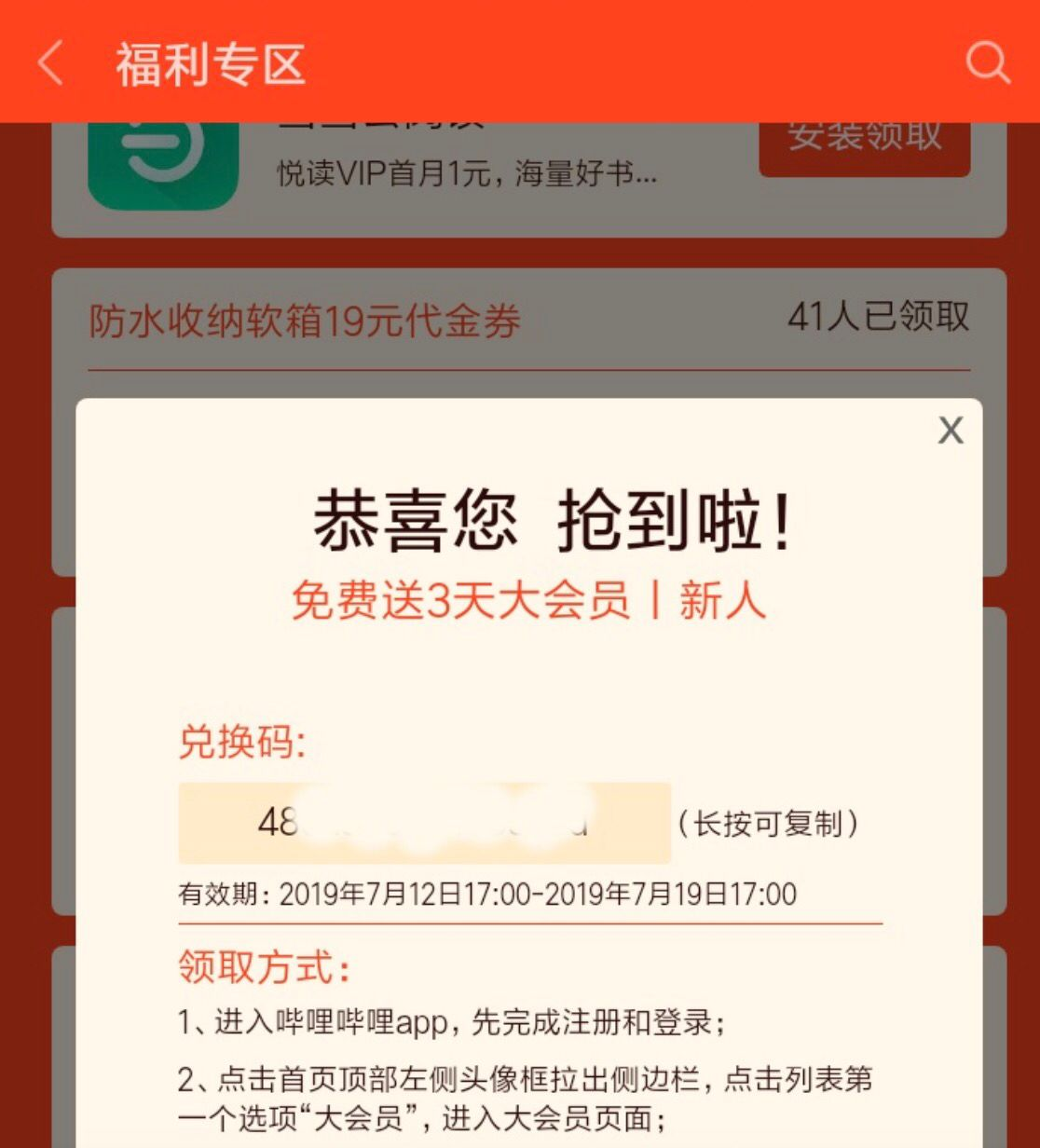1040x1148 pixels.
Task: Select the 有效期 validity period text
Action: 485,895
